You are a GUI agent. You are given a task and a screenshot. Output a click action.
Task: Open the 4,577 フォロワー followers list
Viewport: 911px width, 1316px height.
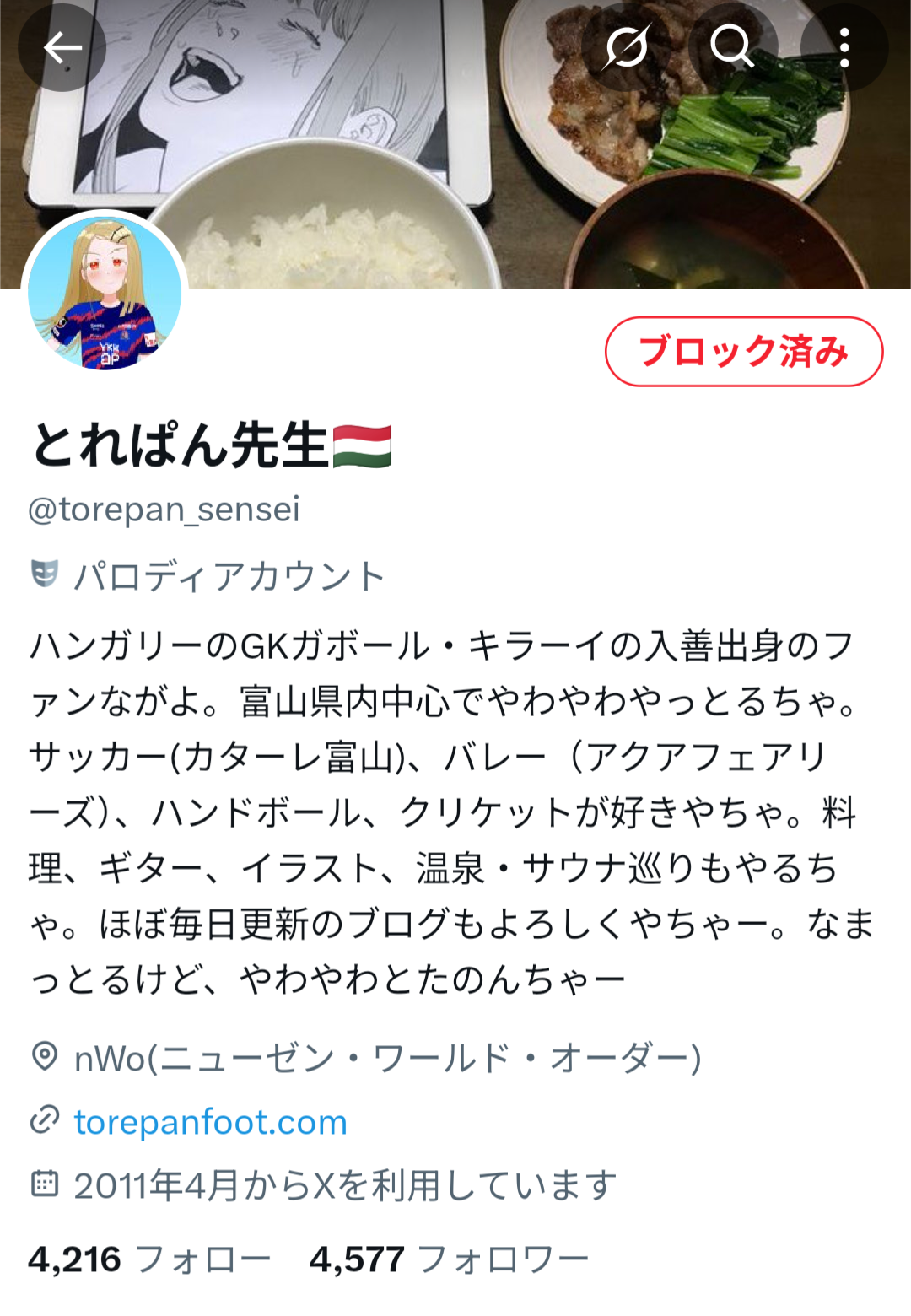449,1259
